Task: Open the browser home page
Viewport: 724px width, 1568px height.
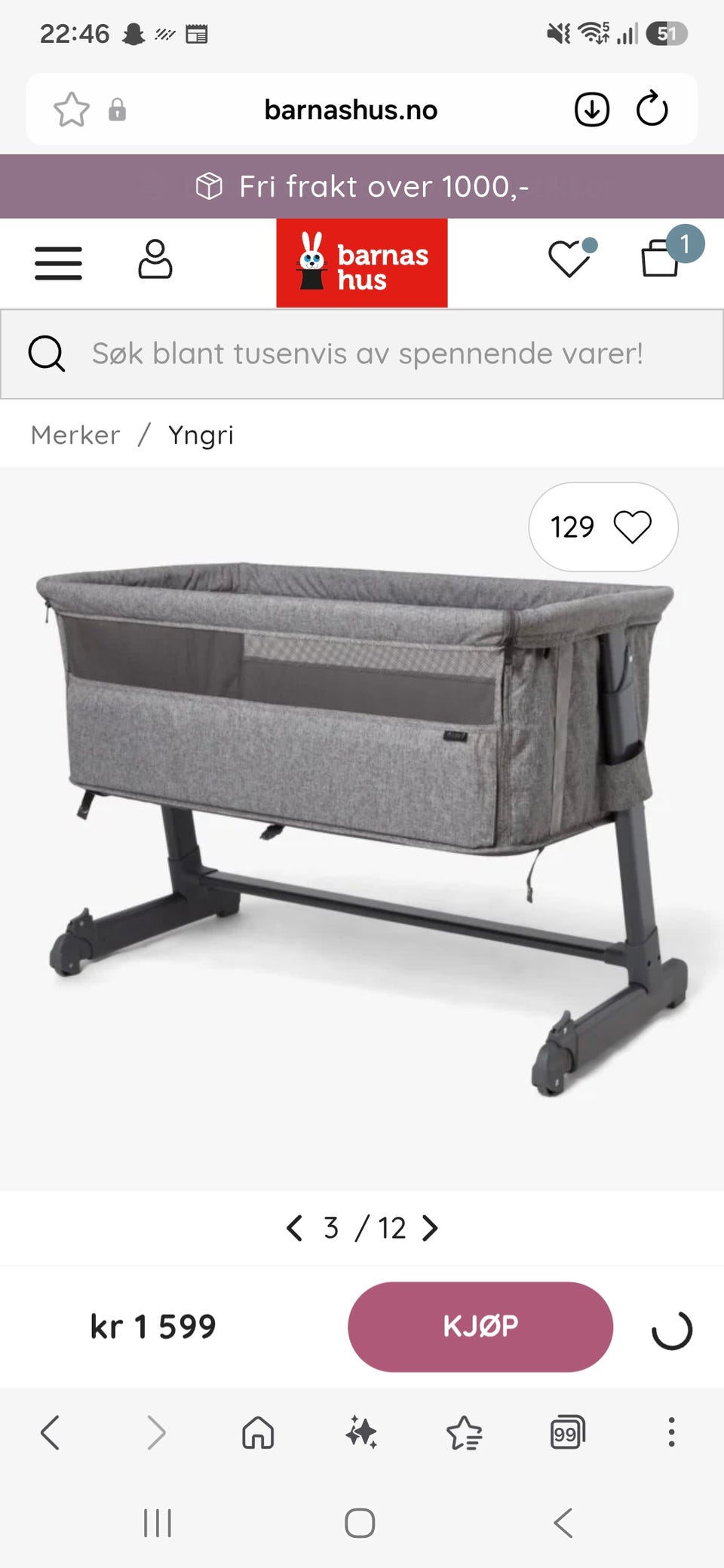Action: 258,1432
